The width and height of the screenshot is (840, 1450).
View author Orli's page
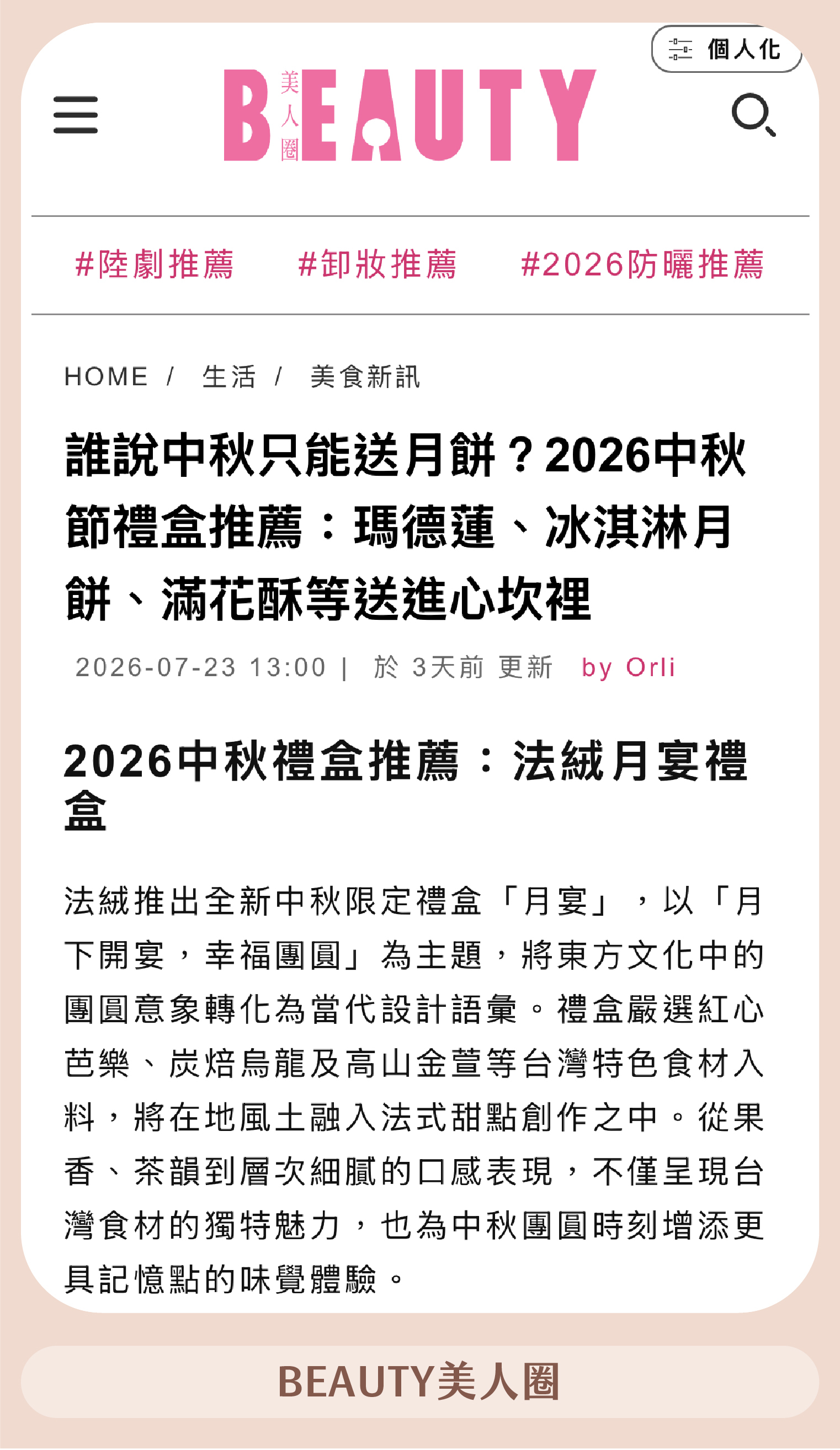[x=650, y=667]
